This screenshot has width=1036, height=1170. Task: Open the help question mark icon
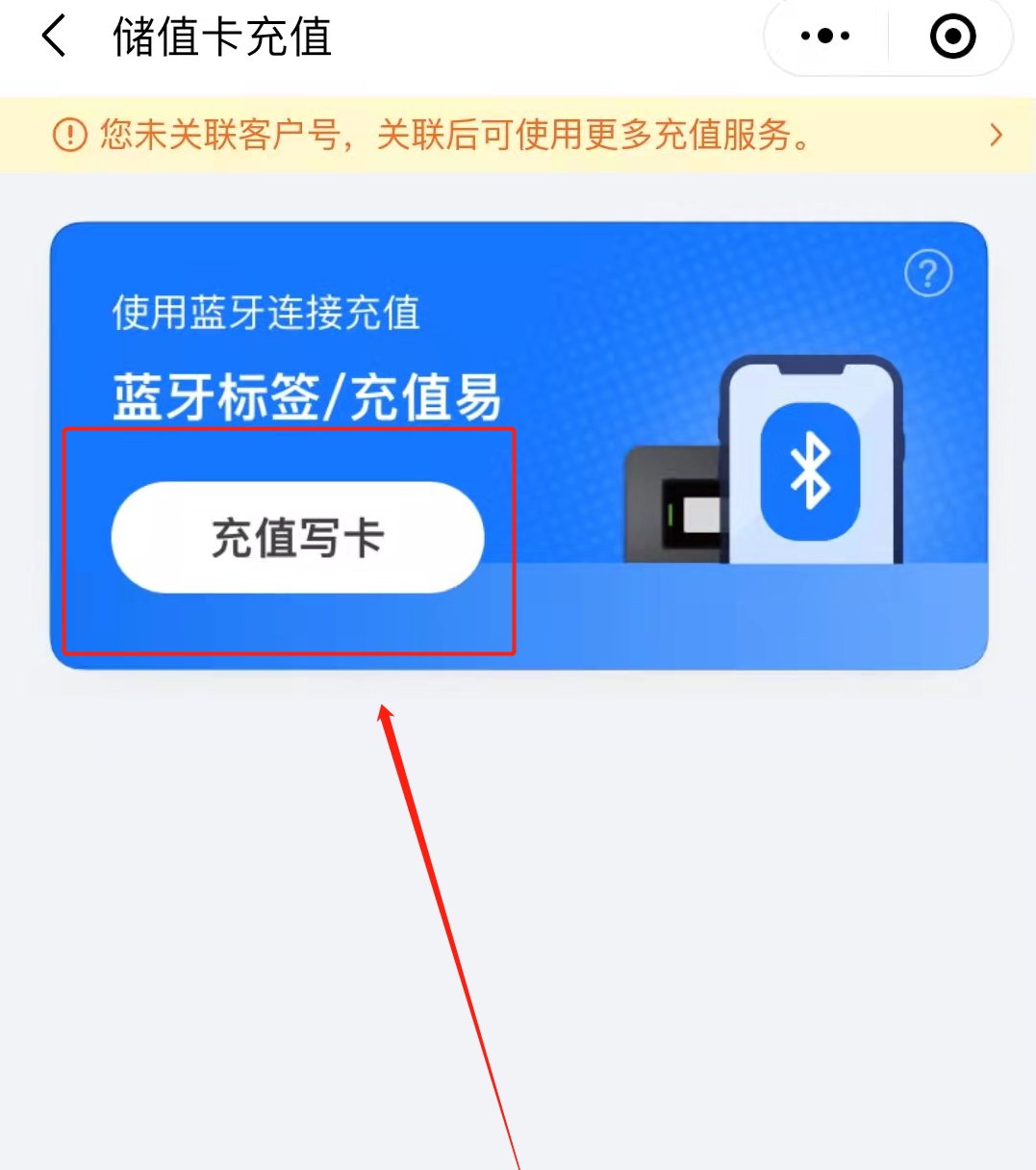pyautogui.click(x=928, y=274)
